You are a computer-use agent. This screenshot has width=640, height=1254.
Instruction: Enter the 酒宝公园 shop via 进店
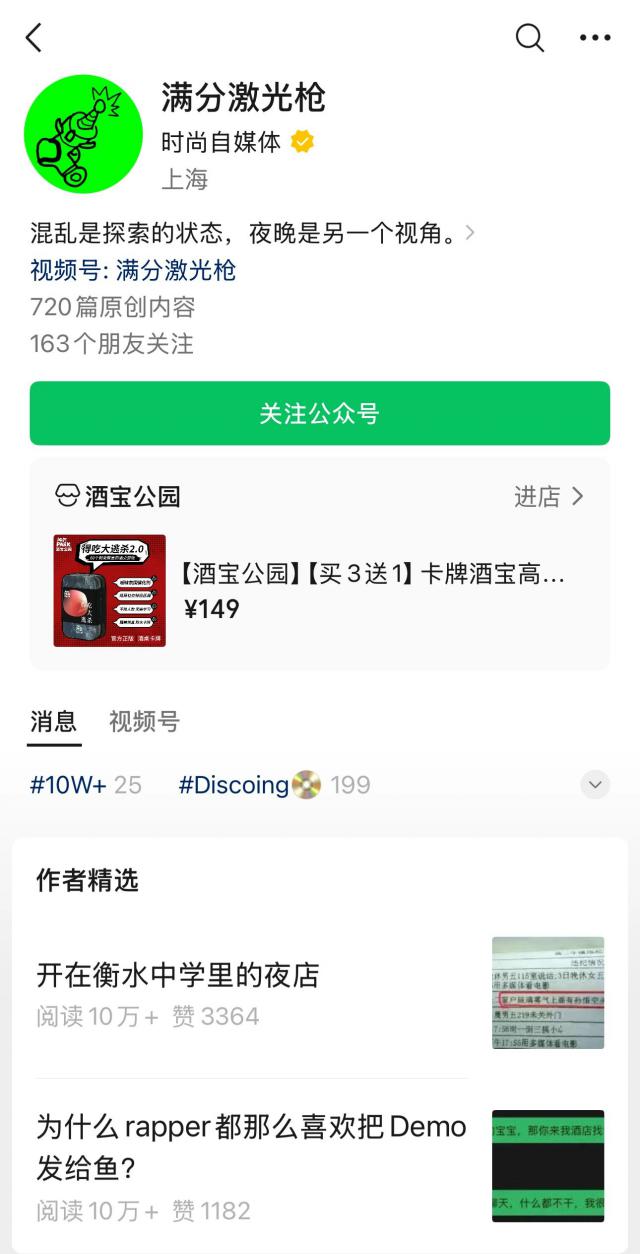[x=548, y=497]
